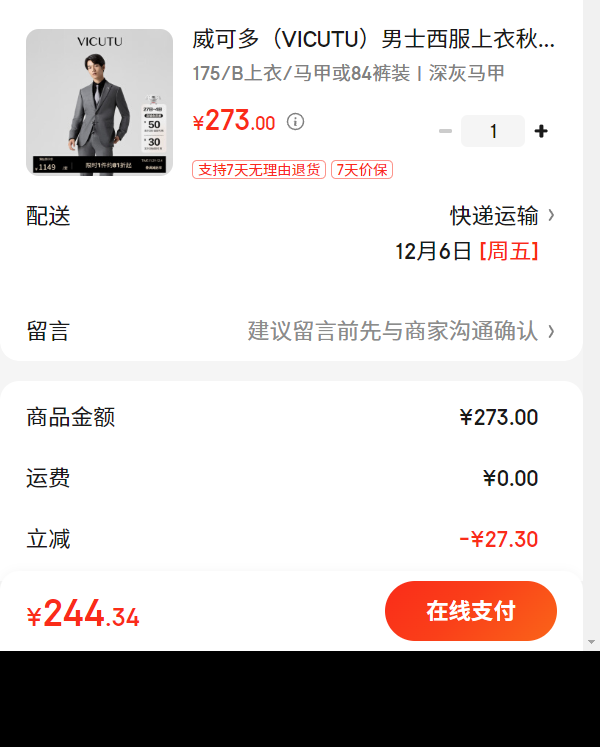This screenshot has width=600, height=747.
Task: Open price info icon beside ¥273.00
Action: coord(295,122)
